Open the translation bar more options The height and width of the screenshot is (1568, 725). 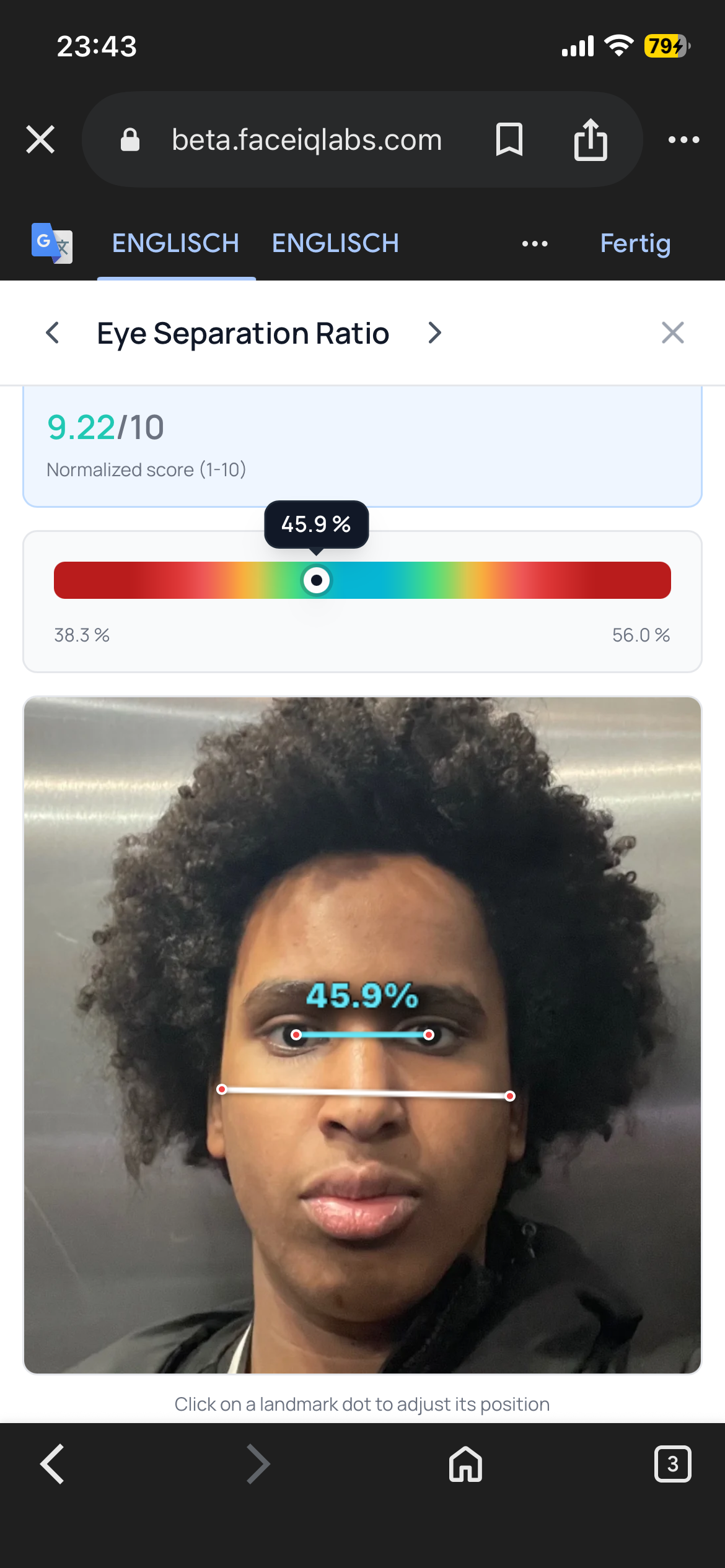pyautogui.click(x=535, y=244)
